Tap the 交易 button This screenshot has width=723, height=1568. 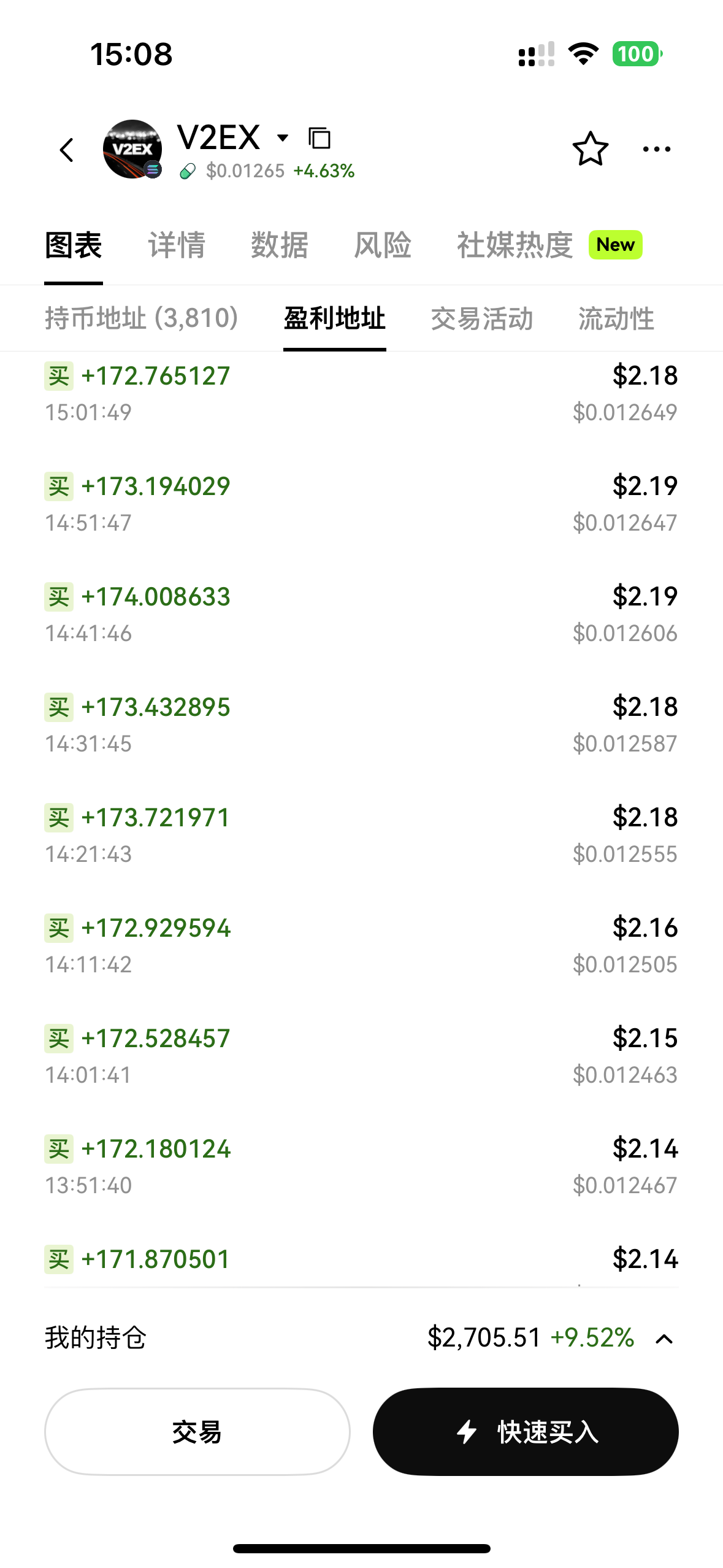(197, 1432)
